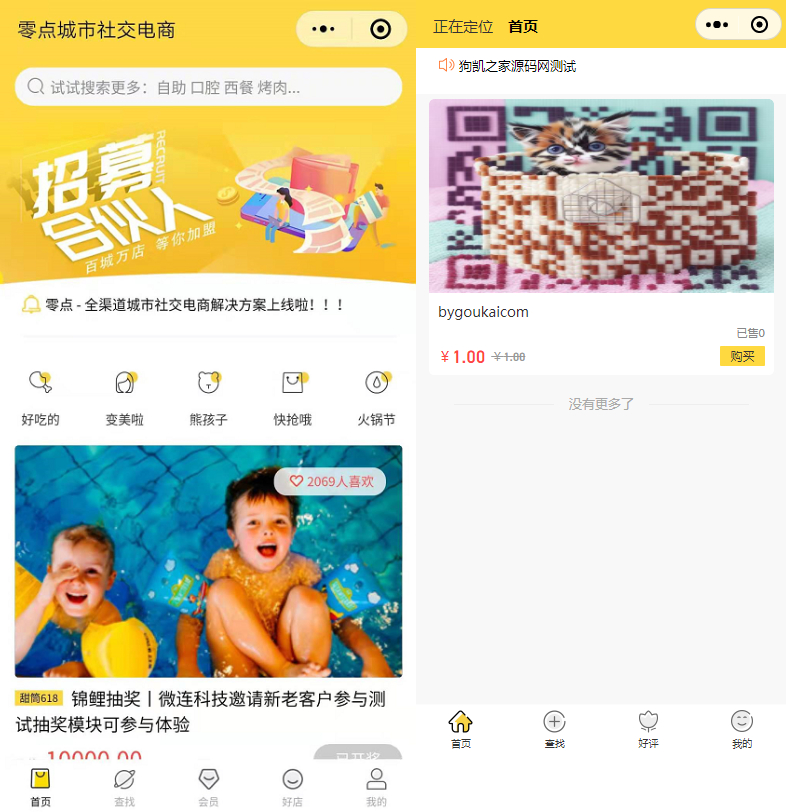This screenshot has width=786, height=812.
Task: Like the post with 2069人喜欢
Action: coord(330,482)
